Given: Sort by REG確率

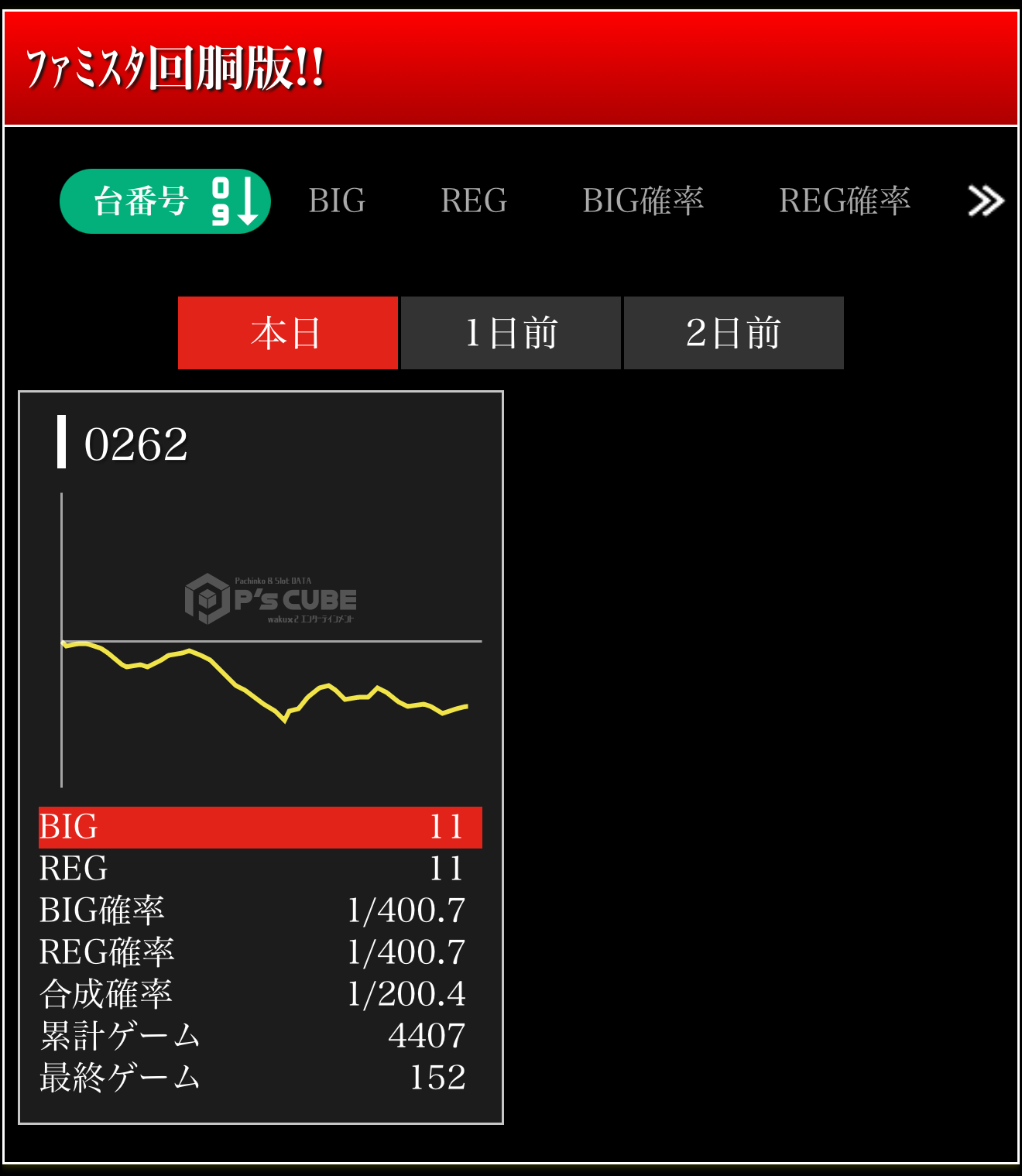Looking at the screenshot, I should pos(844,201).
